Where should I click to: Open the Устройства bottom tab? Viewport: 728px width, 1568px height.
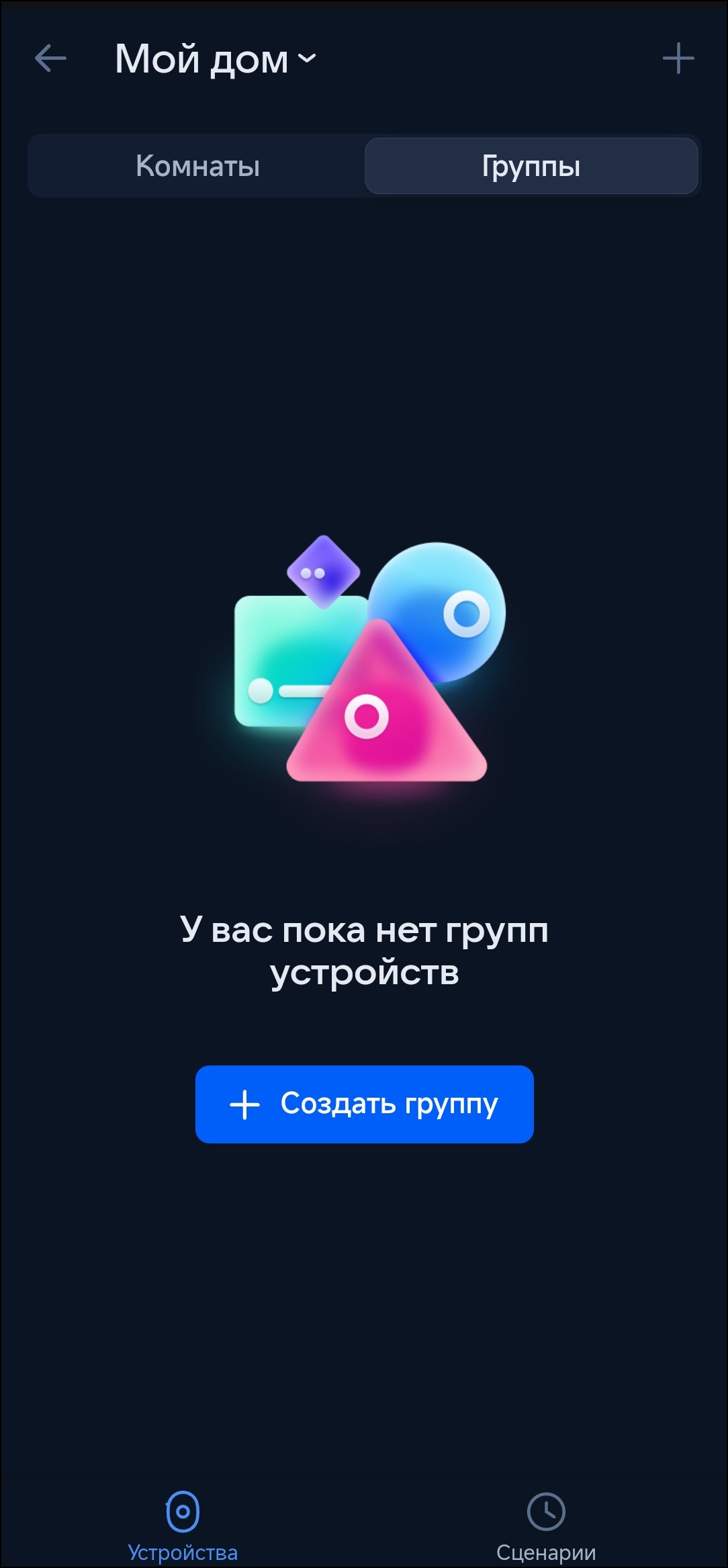[183, 1525]
